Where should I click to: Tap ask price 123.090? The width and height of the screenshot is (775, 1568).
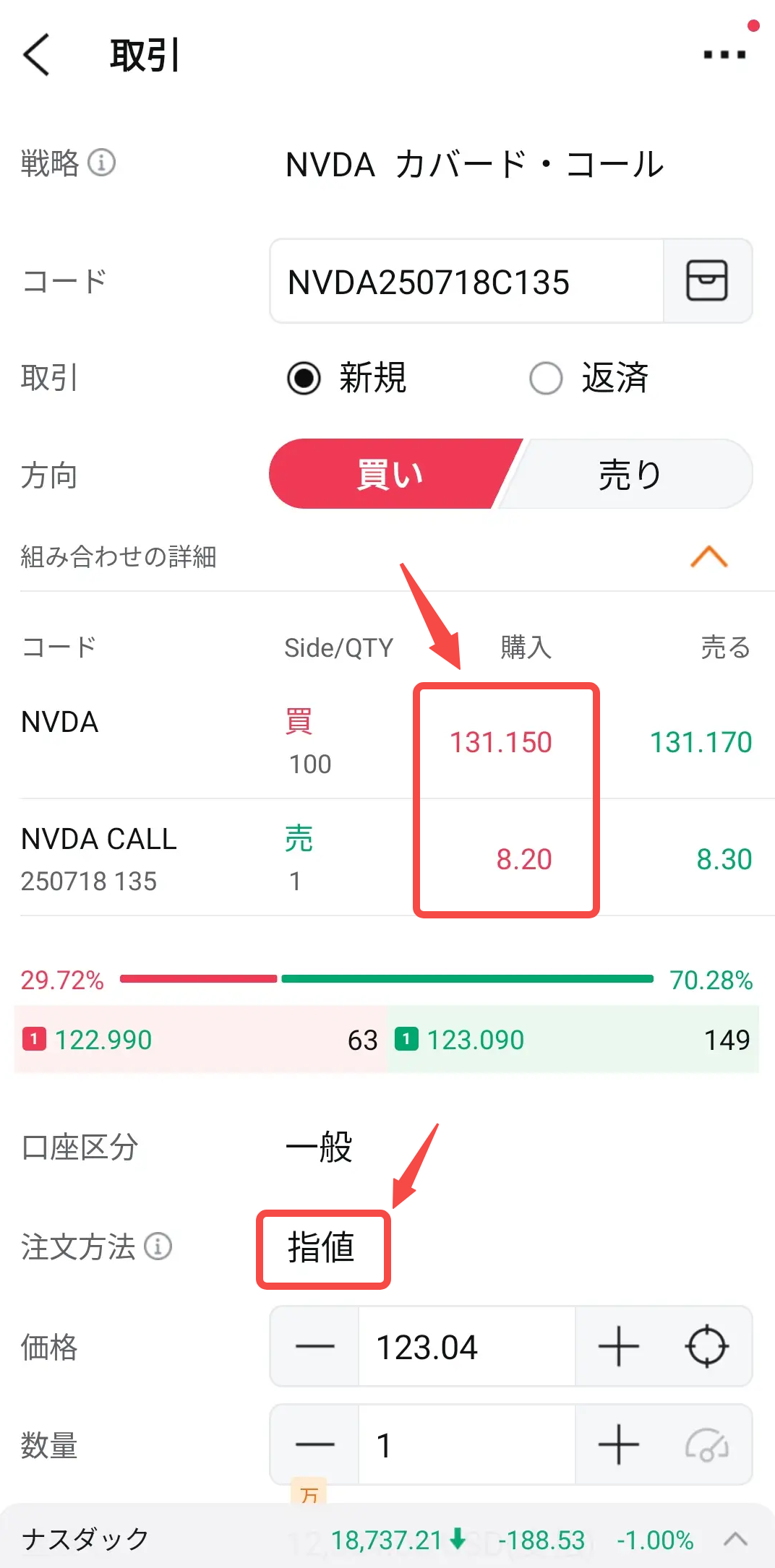point(475,1041)
